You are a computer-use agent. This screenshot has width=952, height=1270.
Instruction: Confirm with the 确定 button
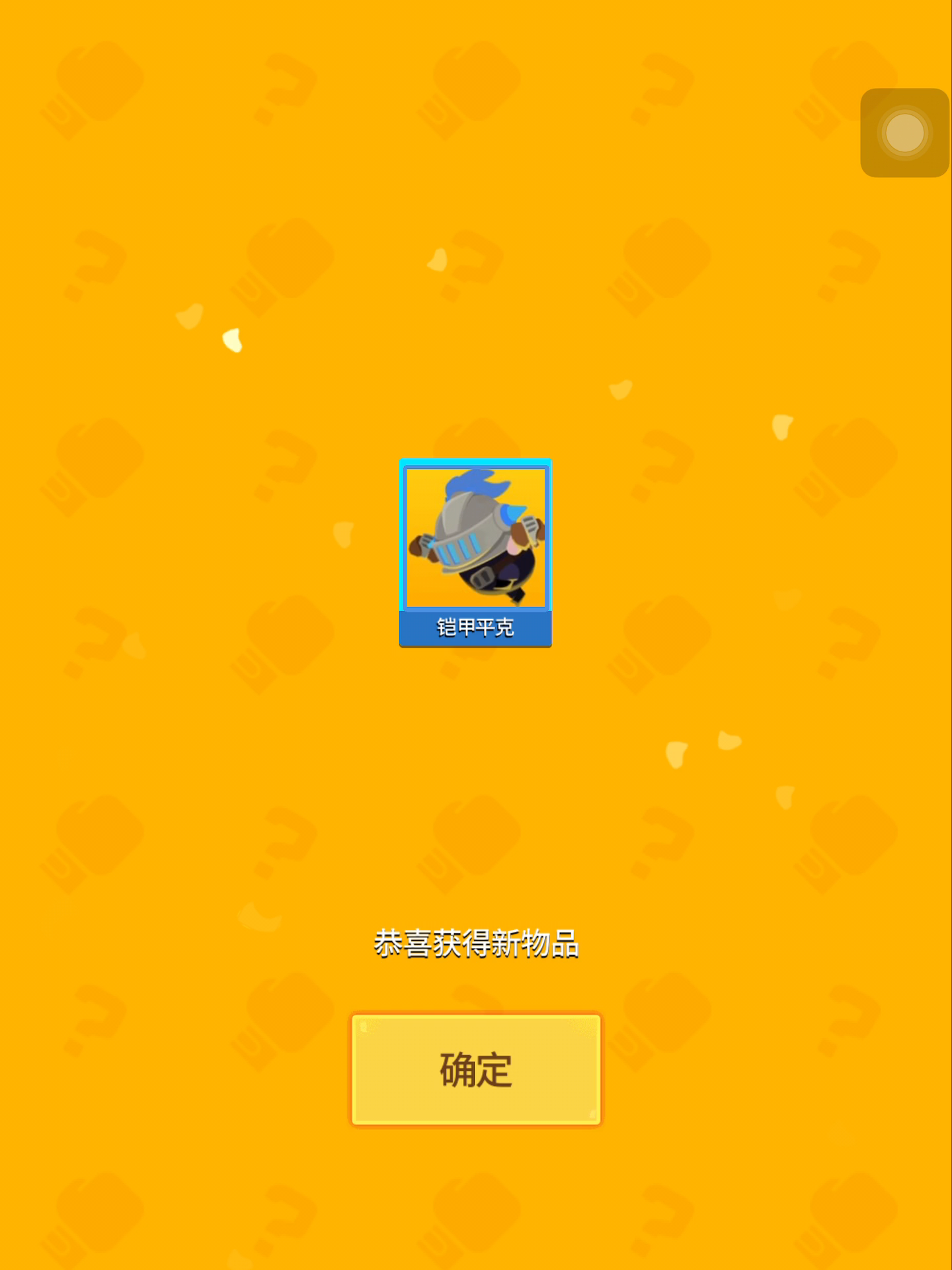point(475,1069)
